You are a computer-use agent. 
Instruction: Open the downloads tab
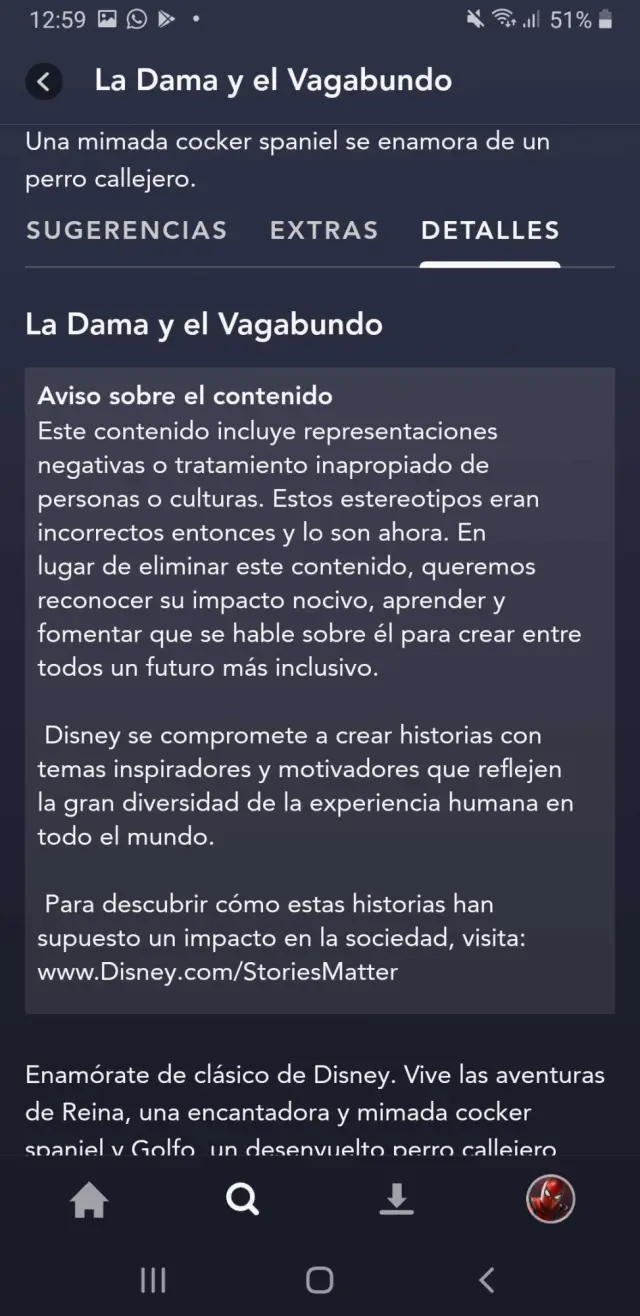point(397,1199)
